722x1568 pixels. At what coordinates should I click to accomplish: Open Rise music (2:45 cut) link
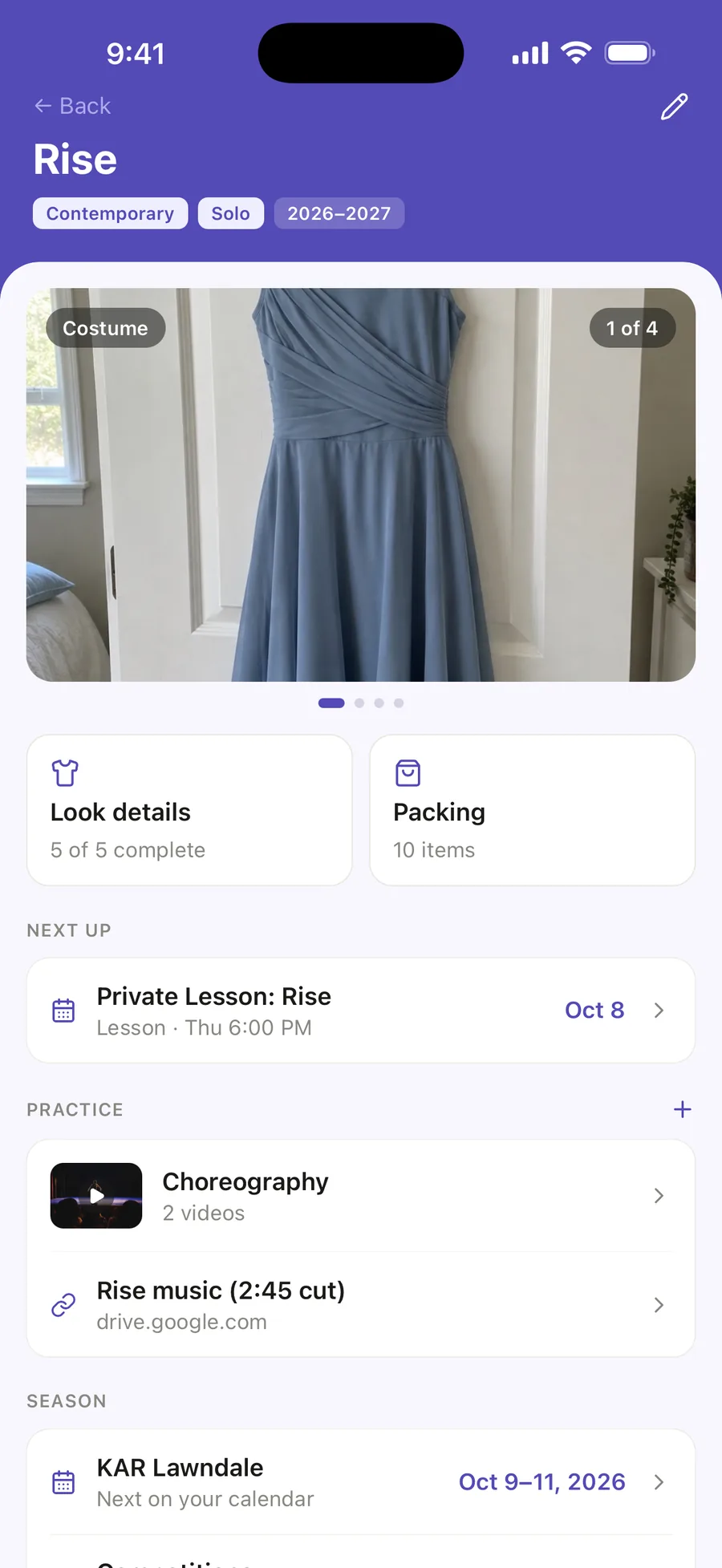coord(361,1305)
